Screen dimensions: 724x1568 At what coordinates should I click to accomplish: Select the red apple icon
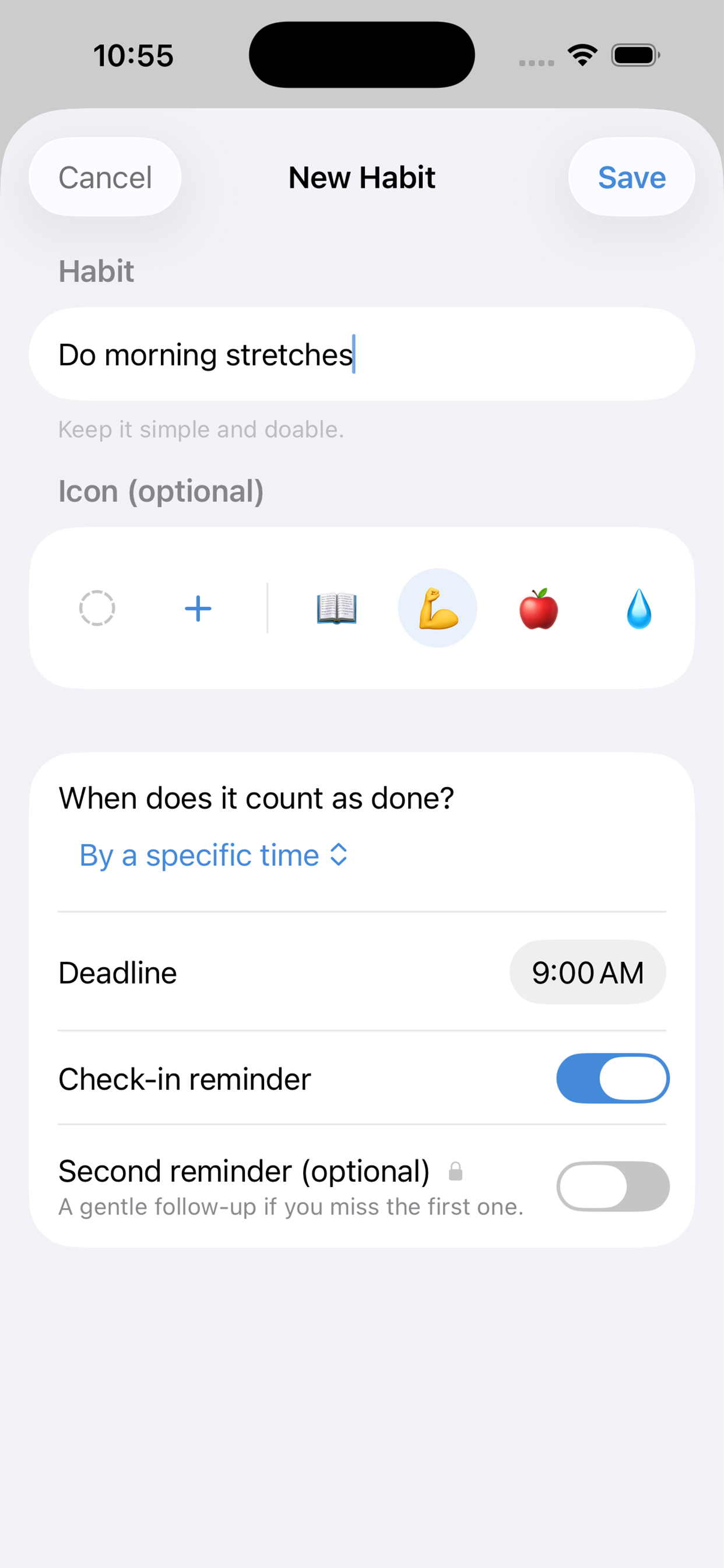click(x=539, y=608)
